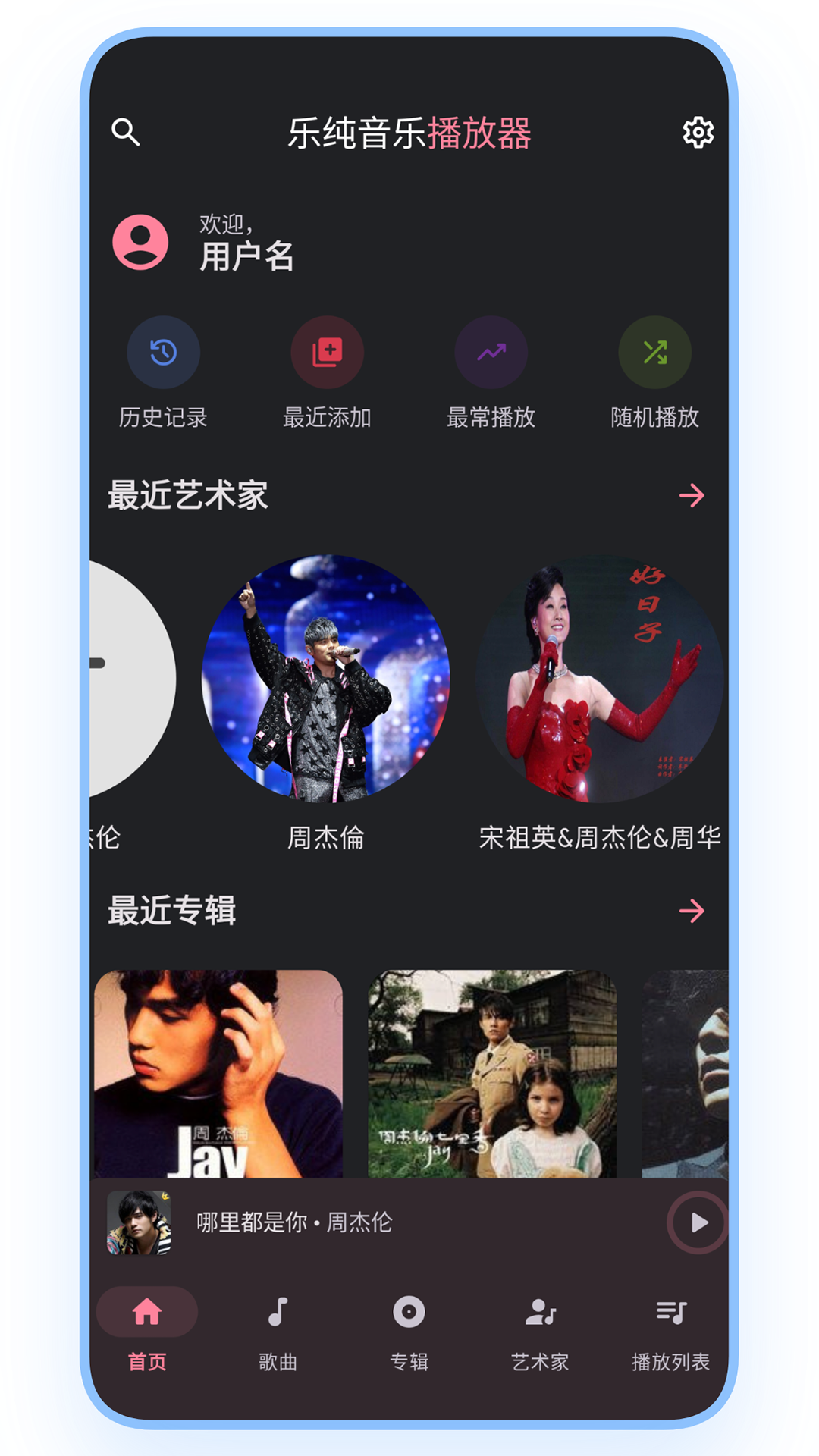The height and width of the screenshot is (1456, 819).
Task: Tap the pink user avatar
Action: pyautogui.click(x=140, y=243)
